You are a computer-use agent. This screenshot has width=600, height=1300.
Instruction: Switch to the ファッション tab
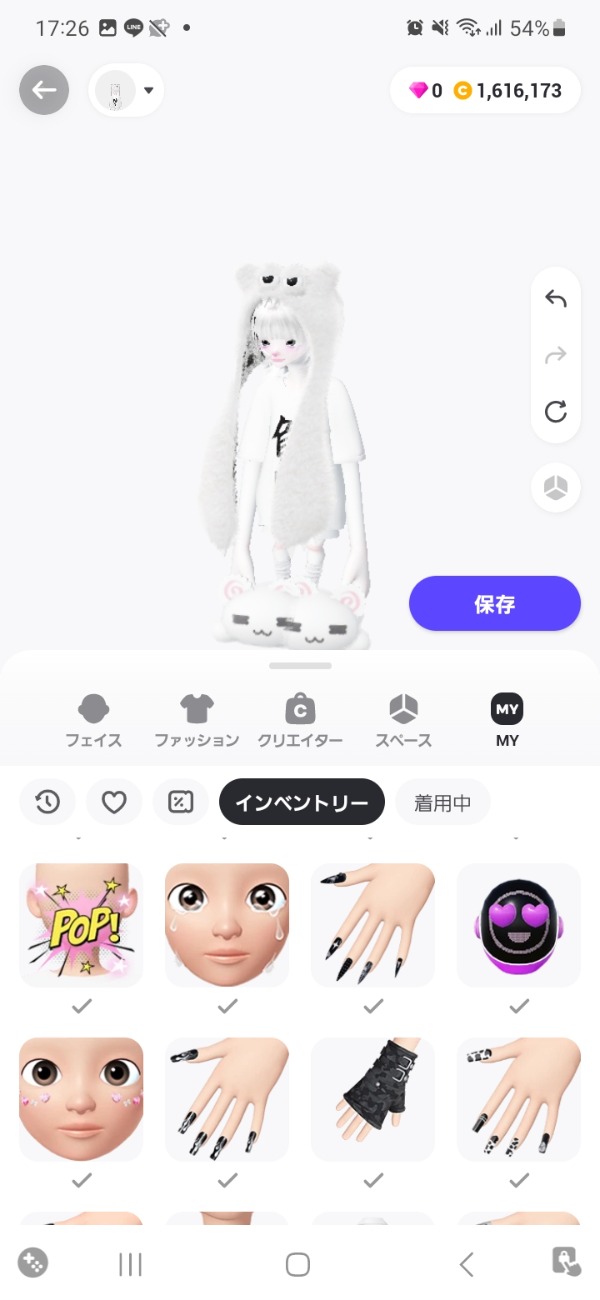coord(197,721)
